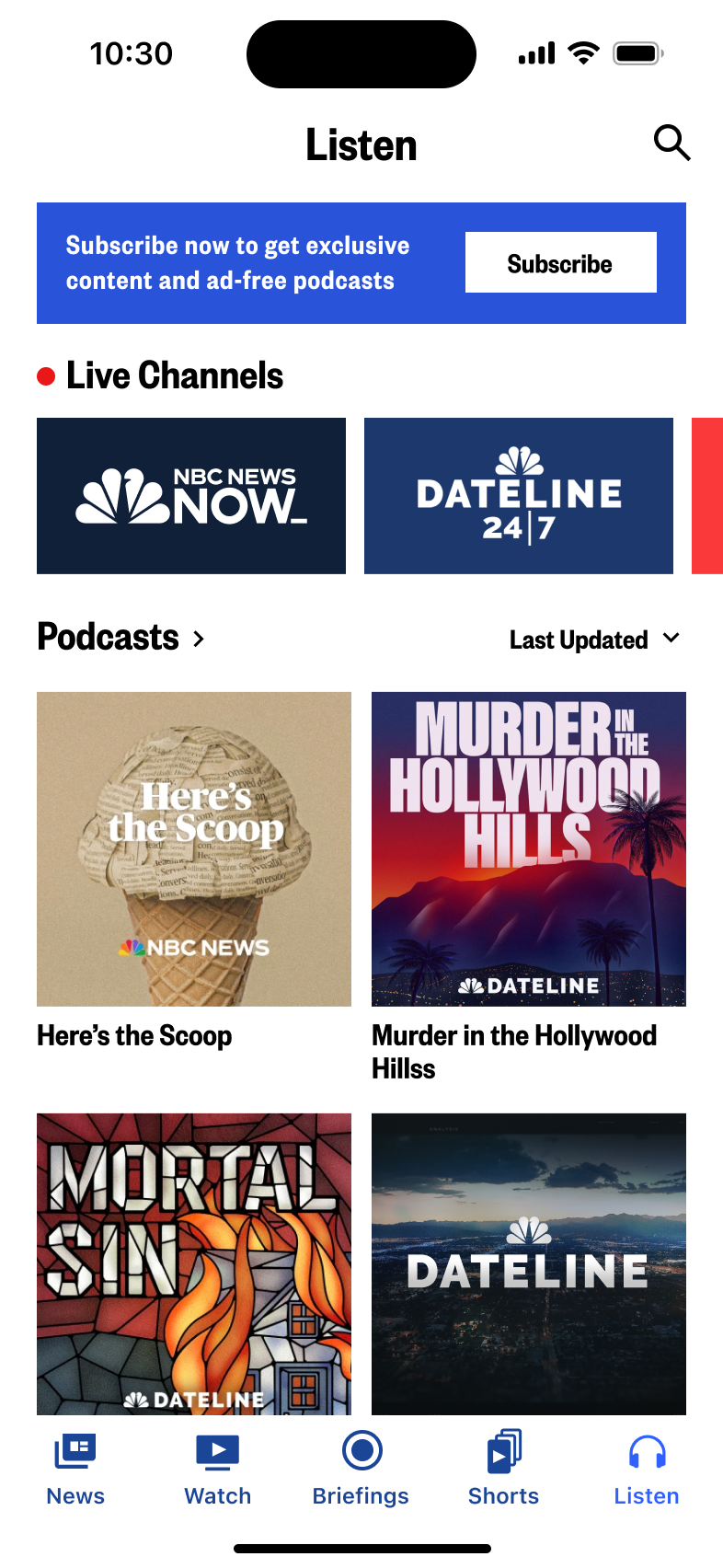This screenshot has width=723, height=1568.
Task: Open the Shorts tab
Action: click(503, 1469)
